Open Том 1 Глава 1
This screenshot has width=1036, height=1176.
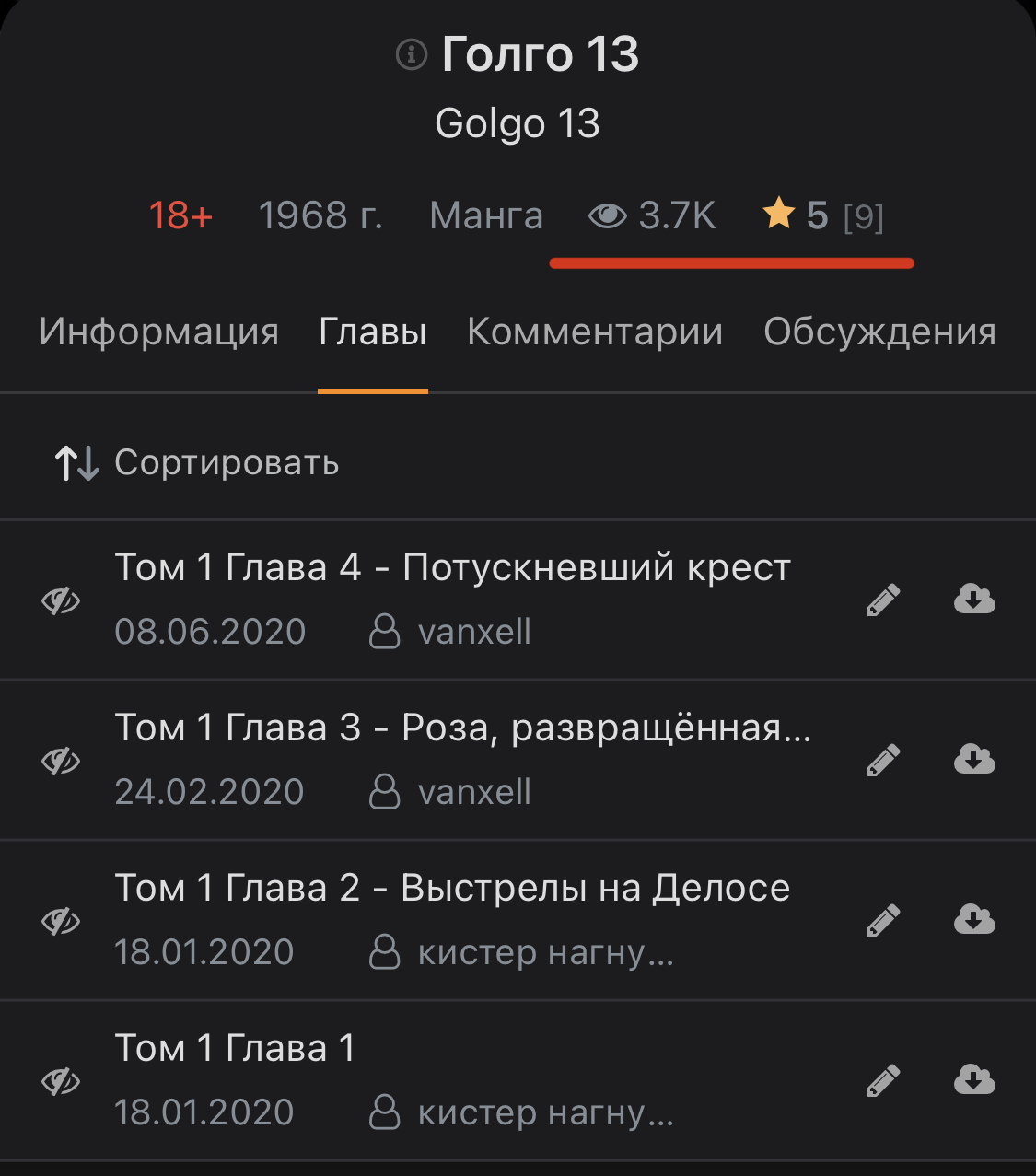click(235, 1049)
